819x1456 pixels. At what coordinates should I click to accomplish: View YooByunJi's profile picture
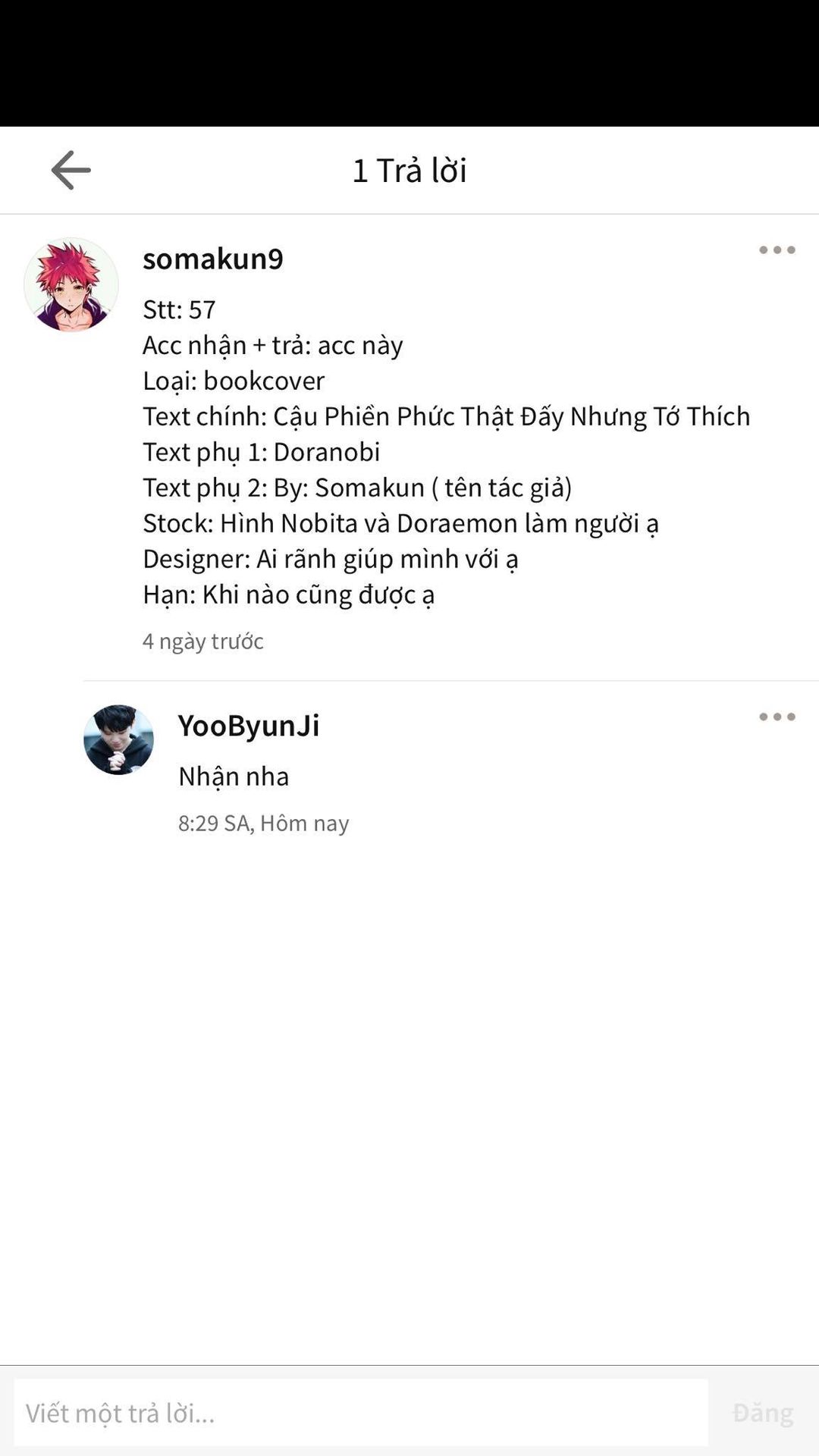pyautogui.click(x=118, y=739)
